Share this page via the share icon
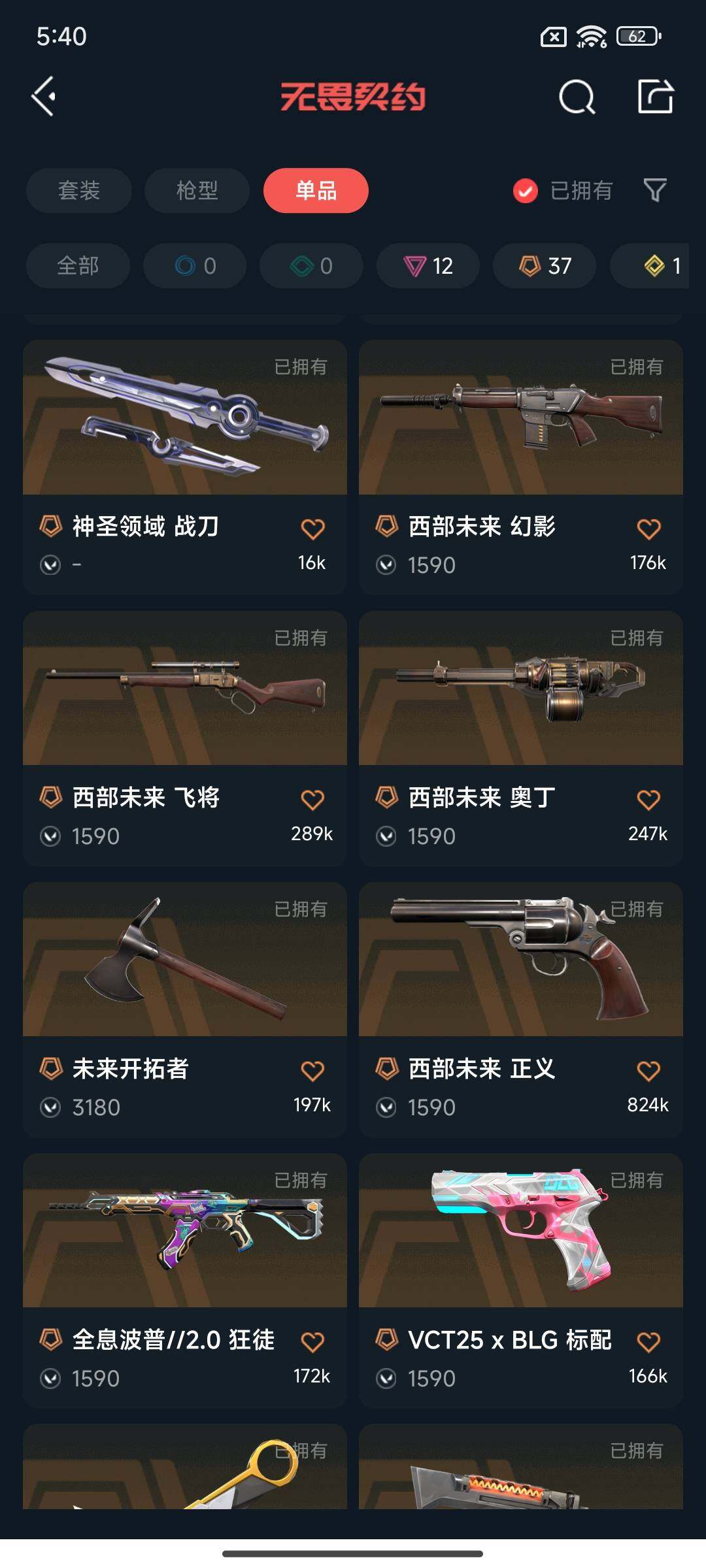The width and height of the screenshot is (706, 1568). [x=655, y=97]
